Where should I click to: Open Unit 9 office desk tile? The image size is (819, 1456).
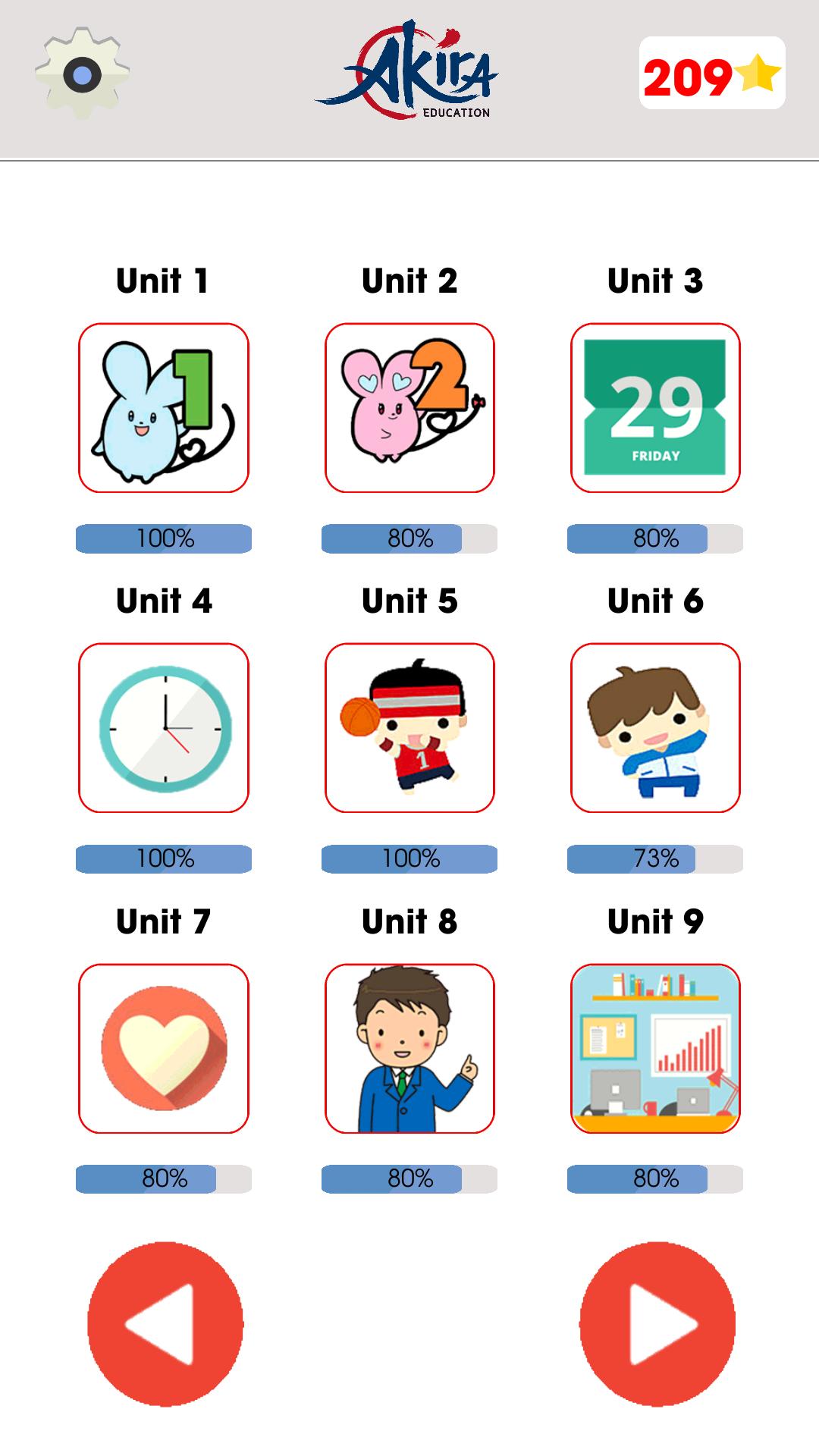point(655,1049)
